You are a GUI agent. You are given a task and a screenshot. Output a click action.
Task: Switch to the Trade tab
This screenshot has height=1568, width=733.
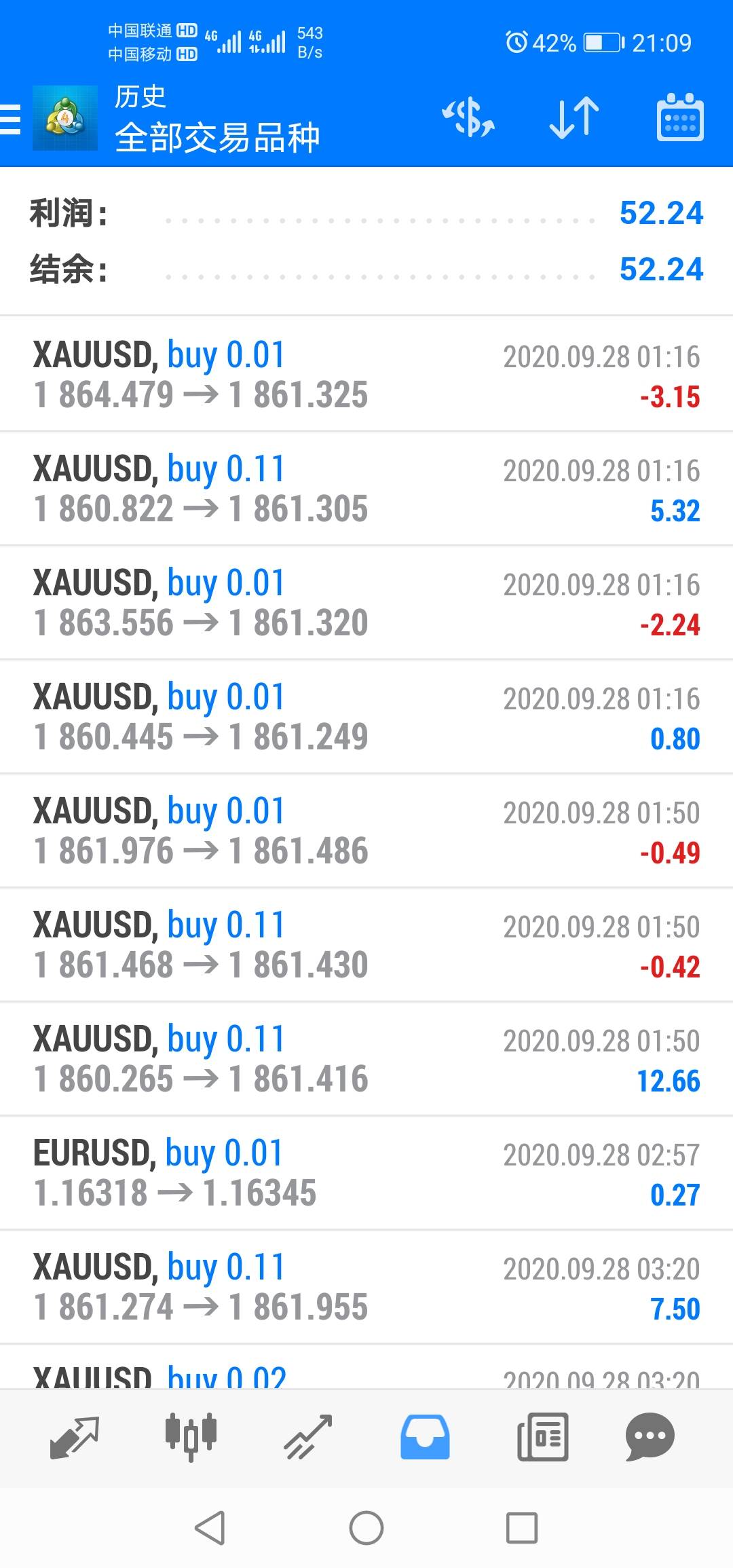coord(307,1436)
